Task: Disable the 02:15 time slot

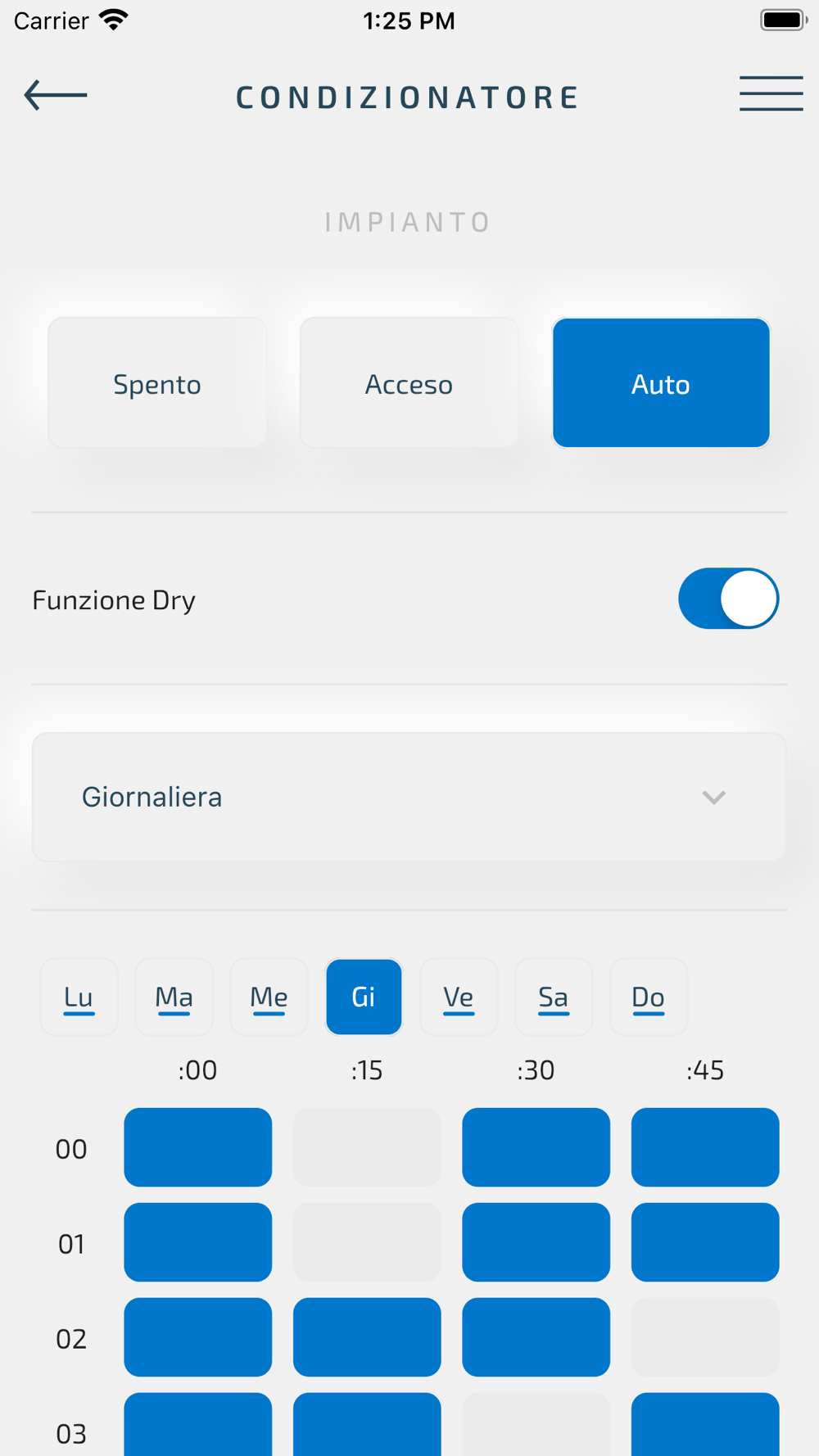Action: tap(367, 1337)
